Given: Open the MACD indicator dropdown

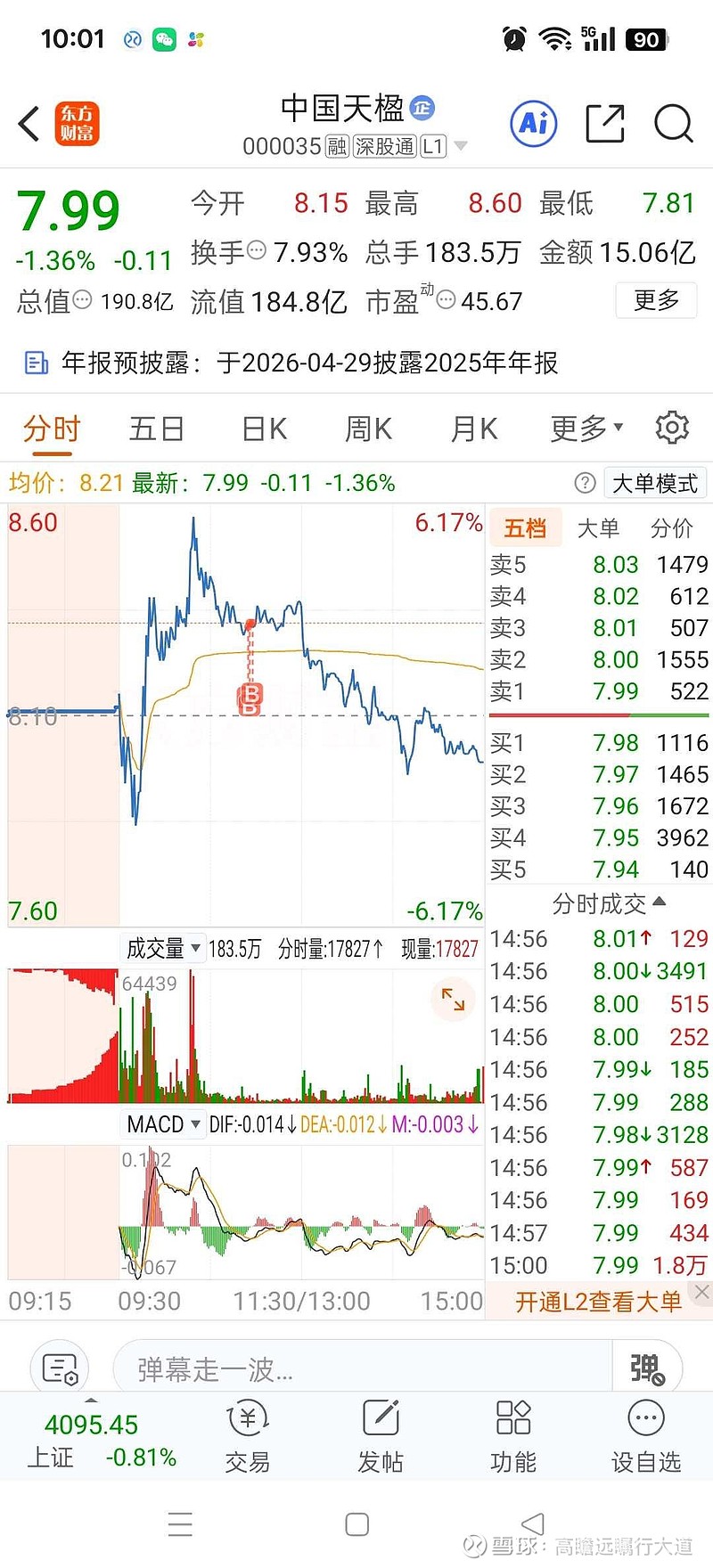Looking at the screenshot, I should click(x=163, y=1124).
